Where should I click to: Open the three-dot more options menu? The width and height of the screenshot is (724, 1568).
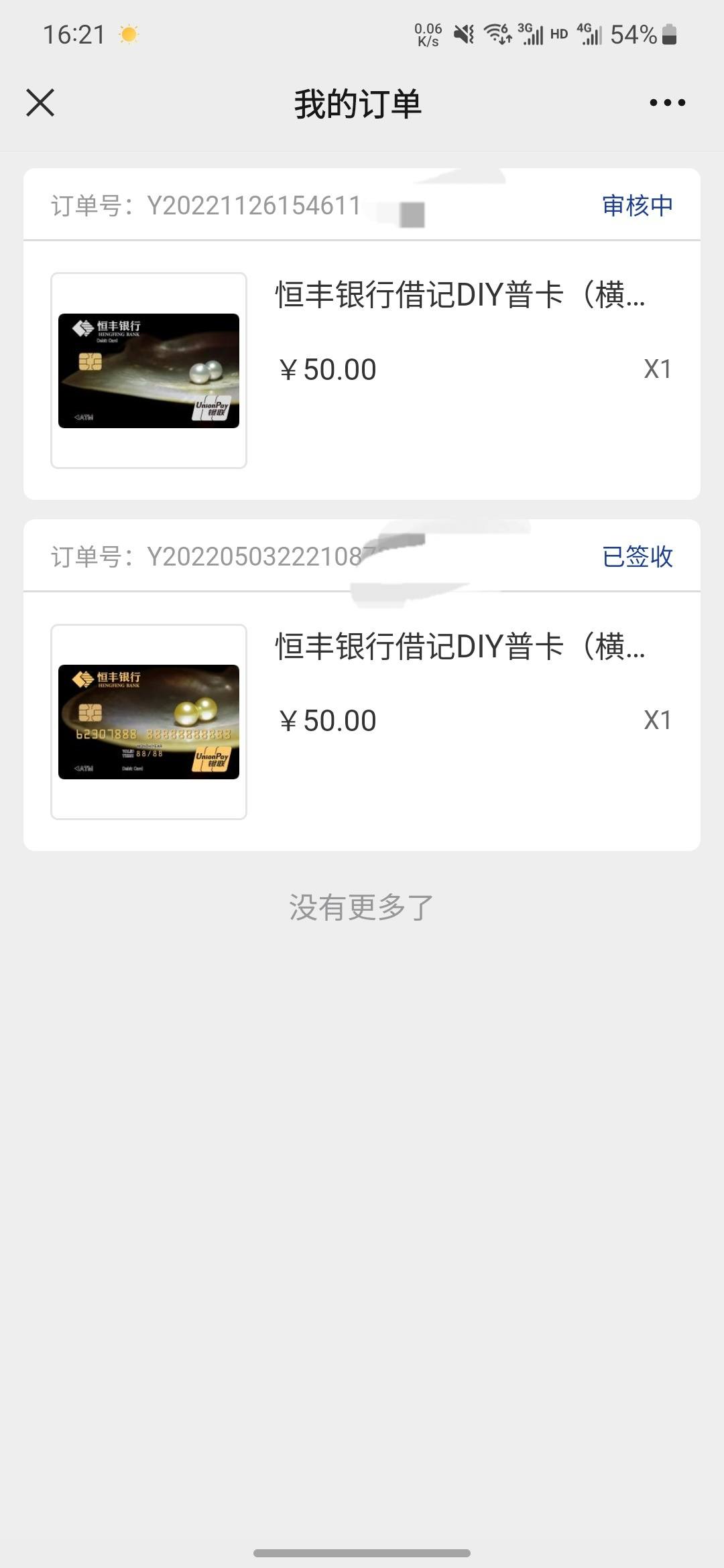(667, 103)
